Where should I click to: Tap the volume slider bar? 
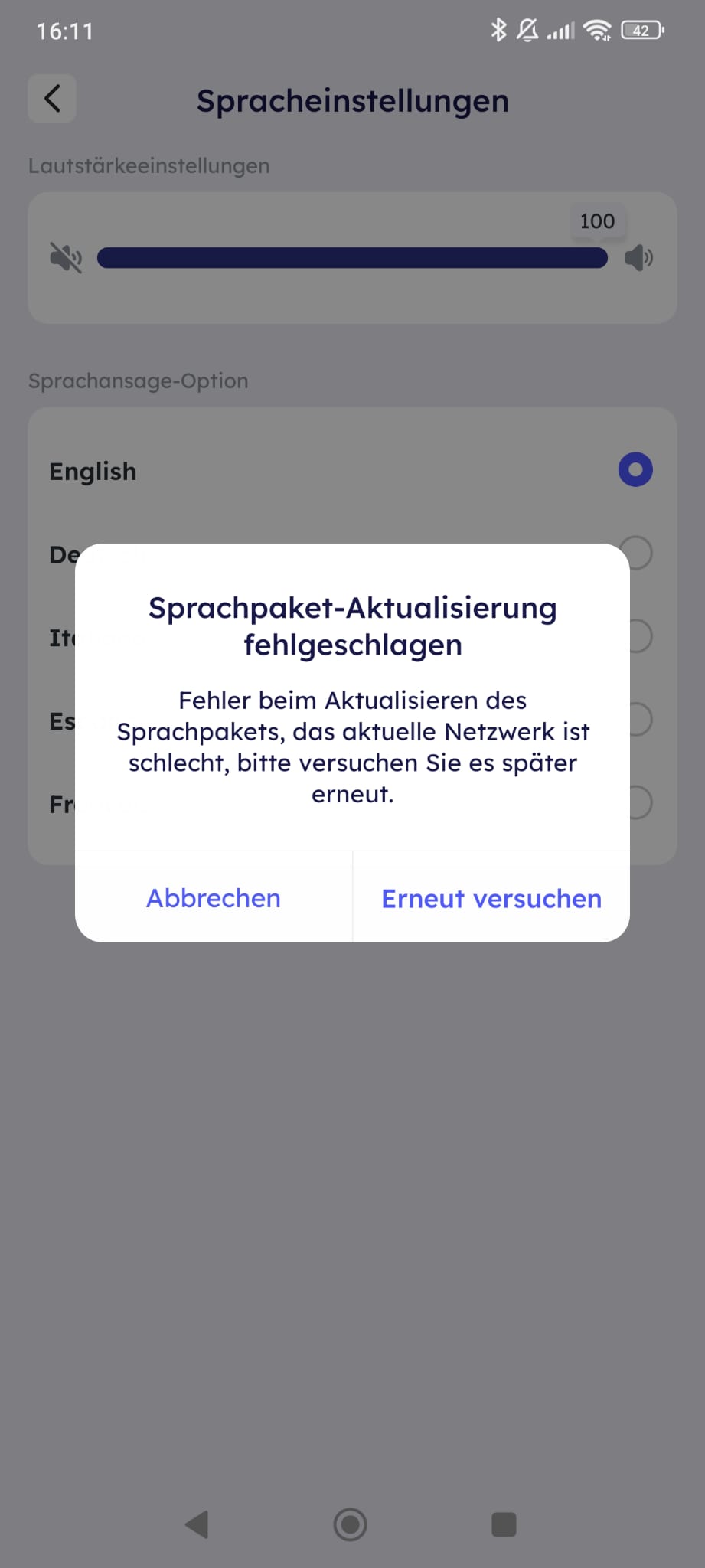pyautogui.click(x=352, y=258)
